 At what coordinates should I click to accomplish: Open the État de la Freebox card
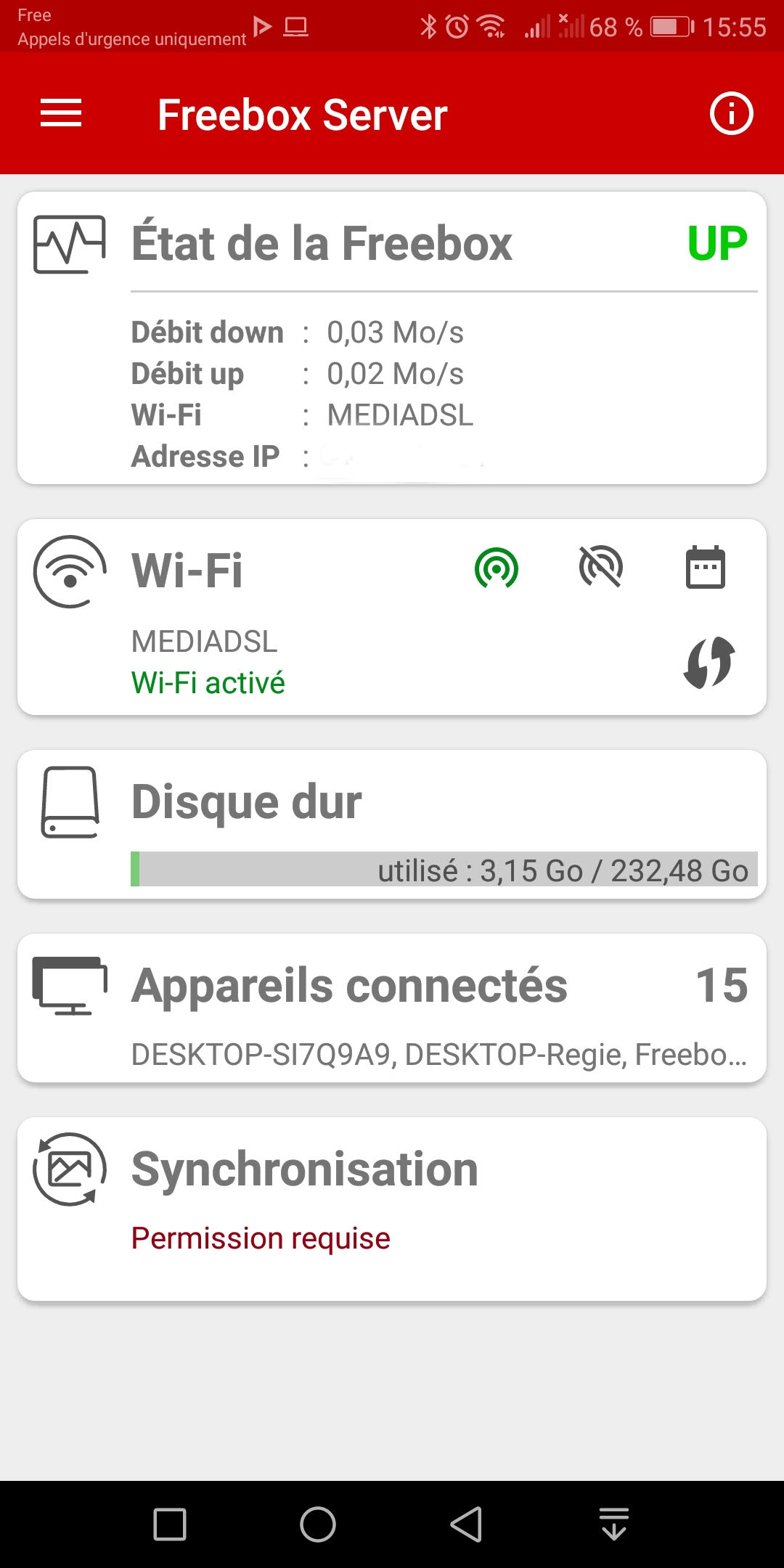pyautogui.click(x=392, y=338)
